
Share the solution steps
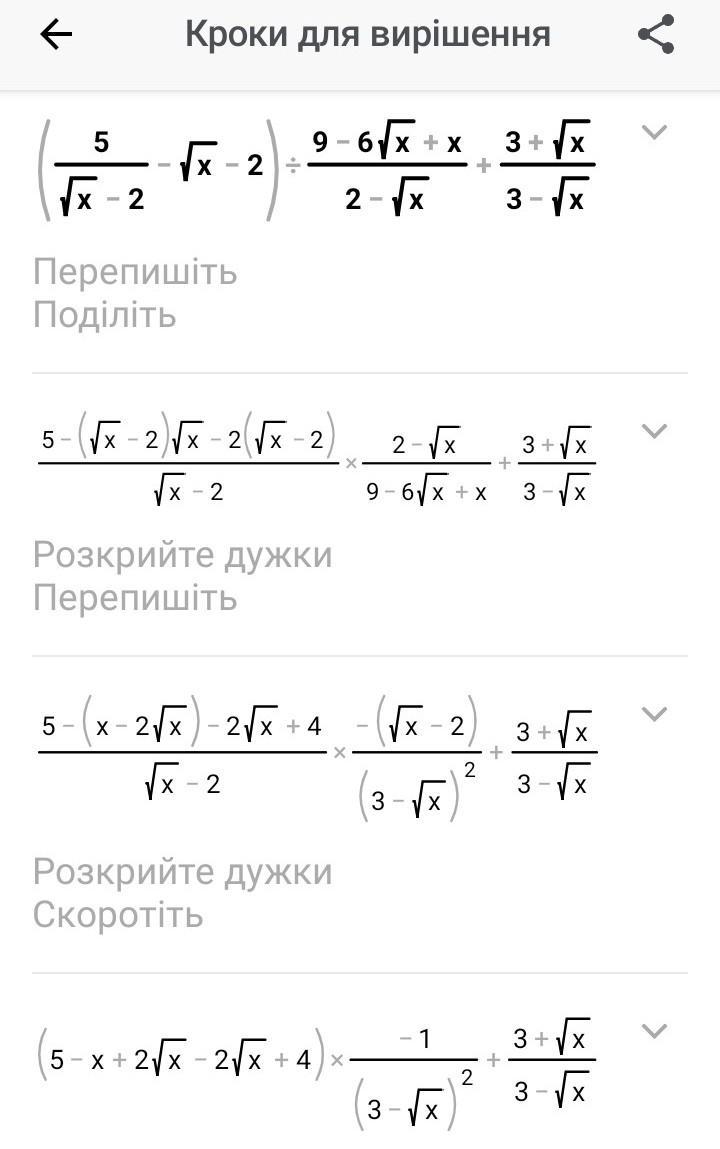656,36
